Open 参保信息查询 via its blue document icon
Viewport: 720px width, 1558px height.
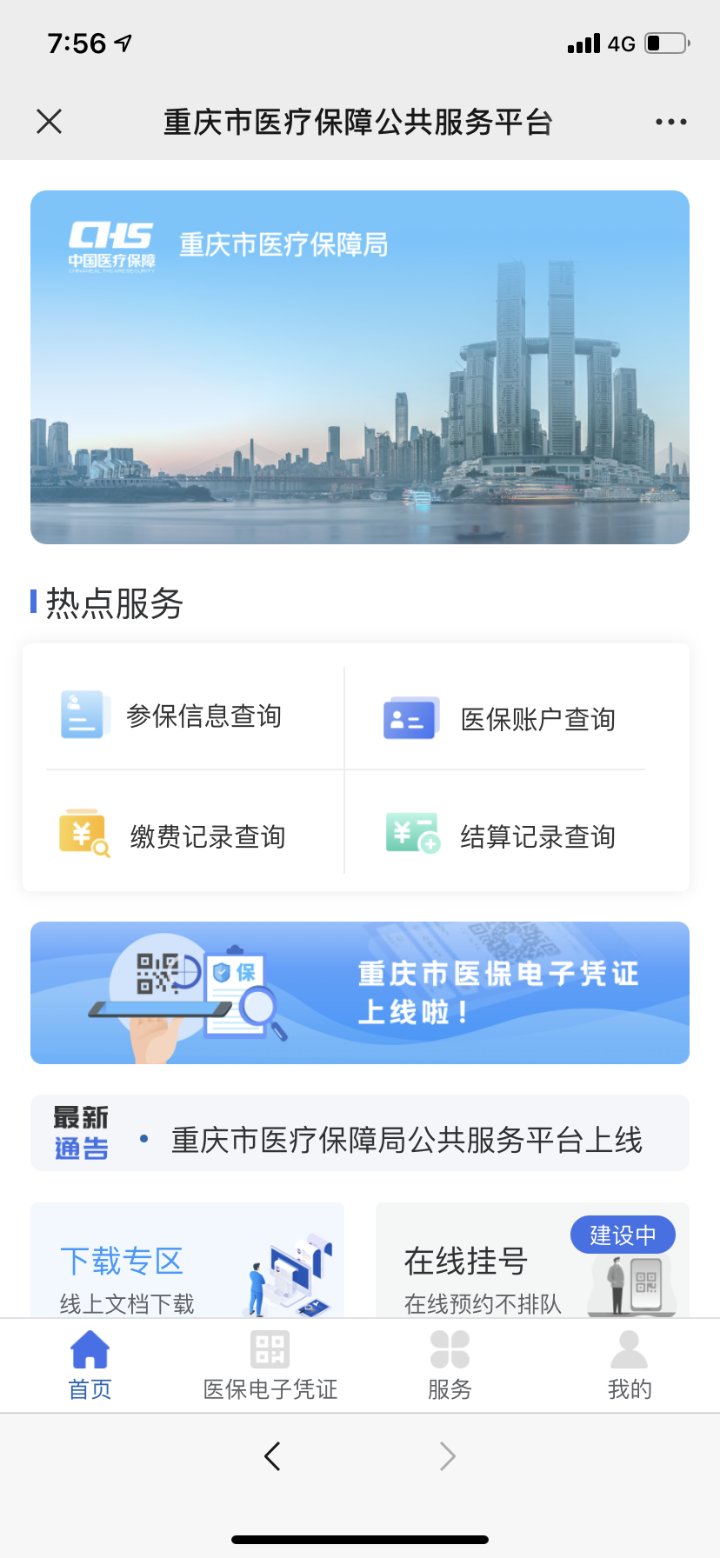pos(84,715)
